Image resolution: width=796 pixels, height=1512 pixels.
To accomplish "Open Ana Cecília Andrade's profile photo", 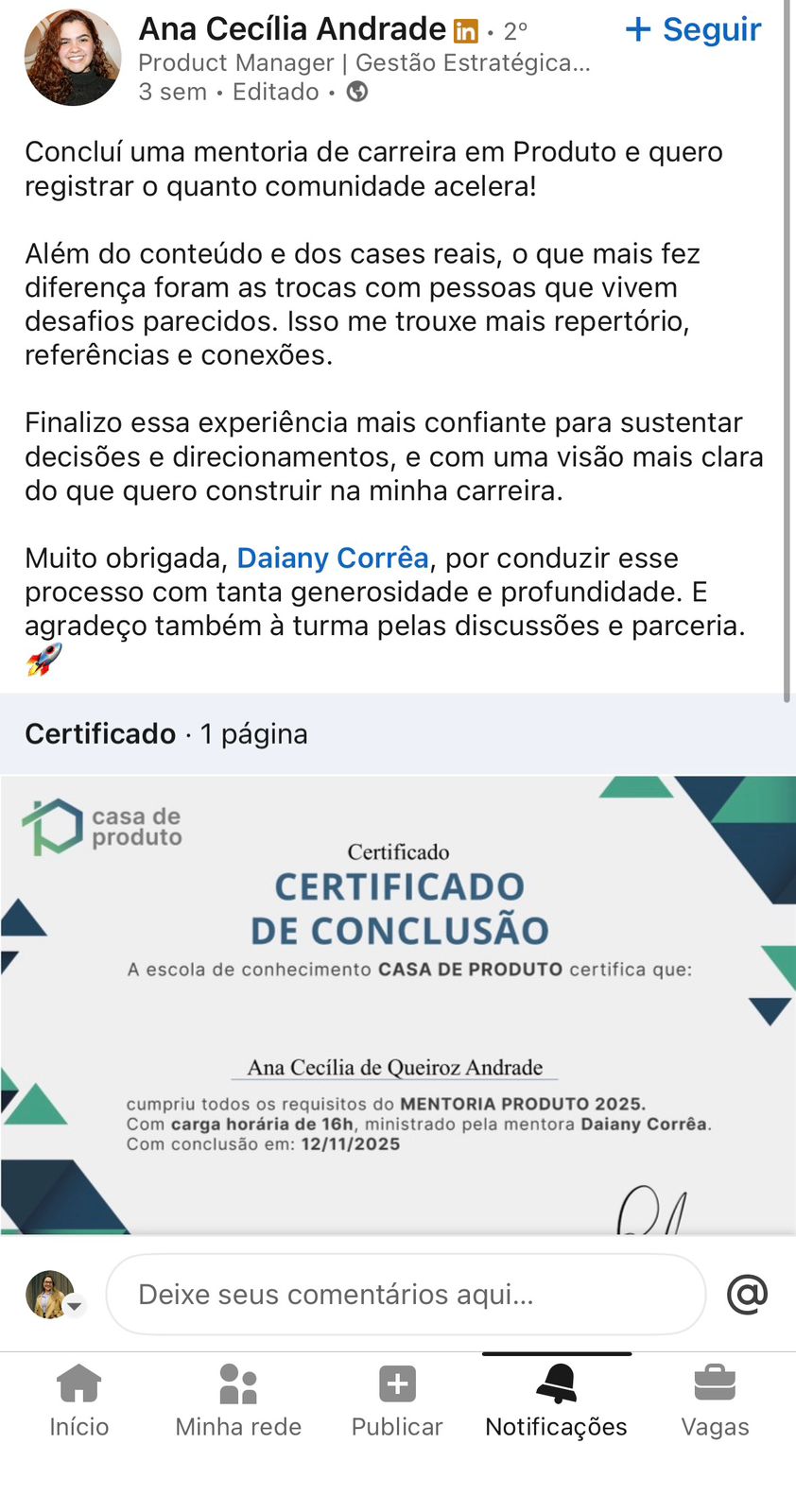I will 73,58.
